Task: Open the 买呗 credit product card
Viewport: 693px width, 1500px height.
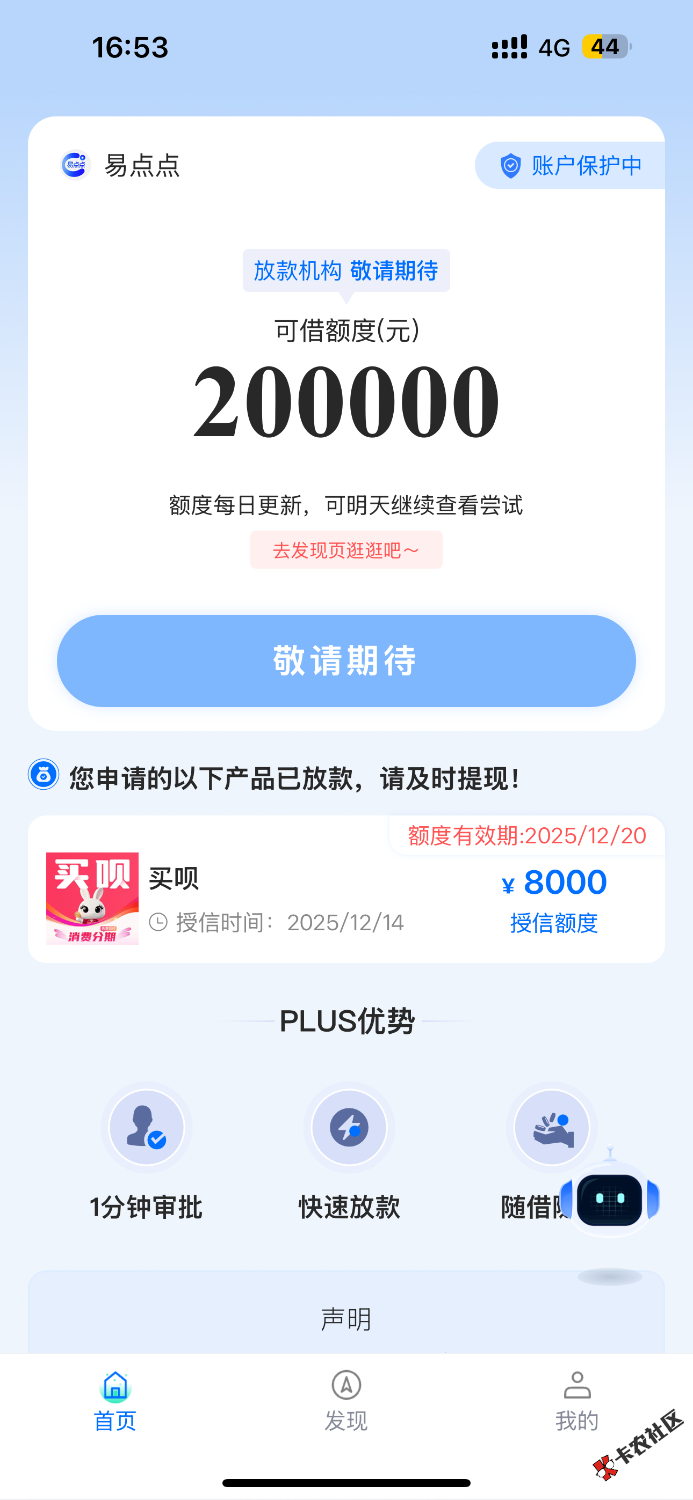Action: point(346,890)
